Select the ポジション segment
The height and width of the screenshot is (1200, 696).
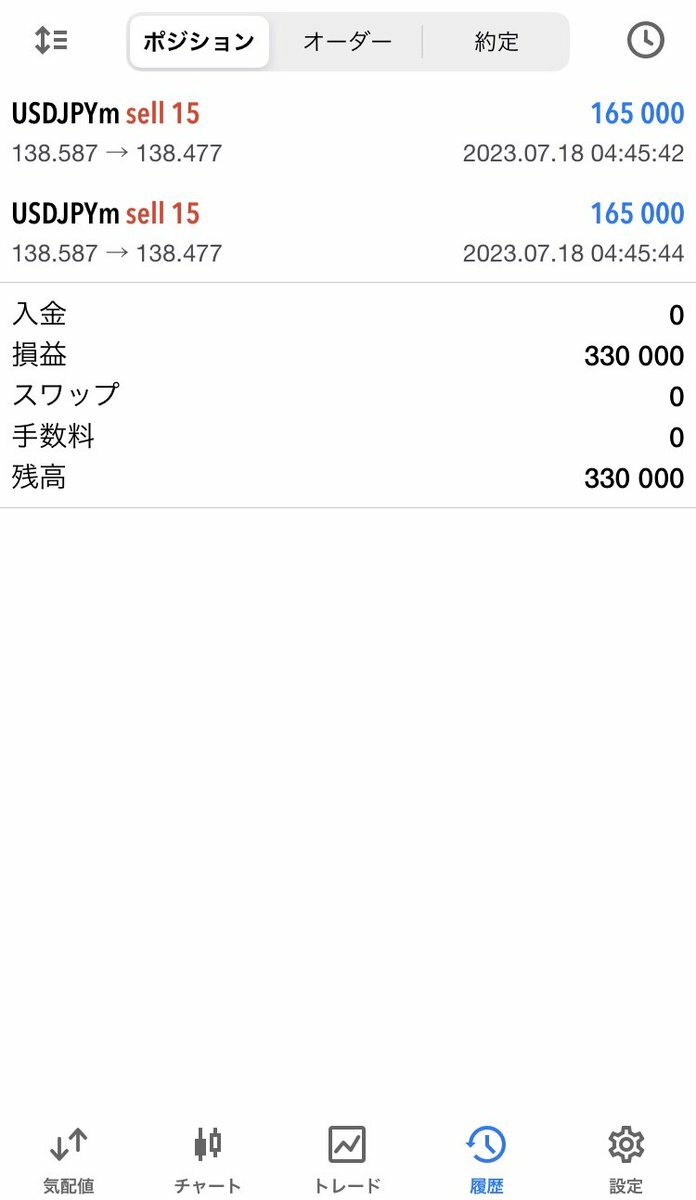pyautogui.click(x=199, y=42)
